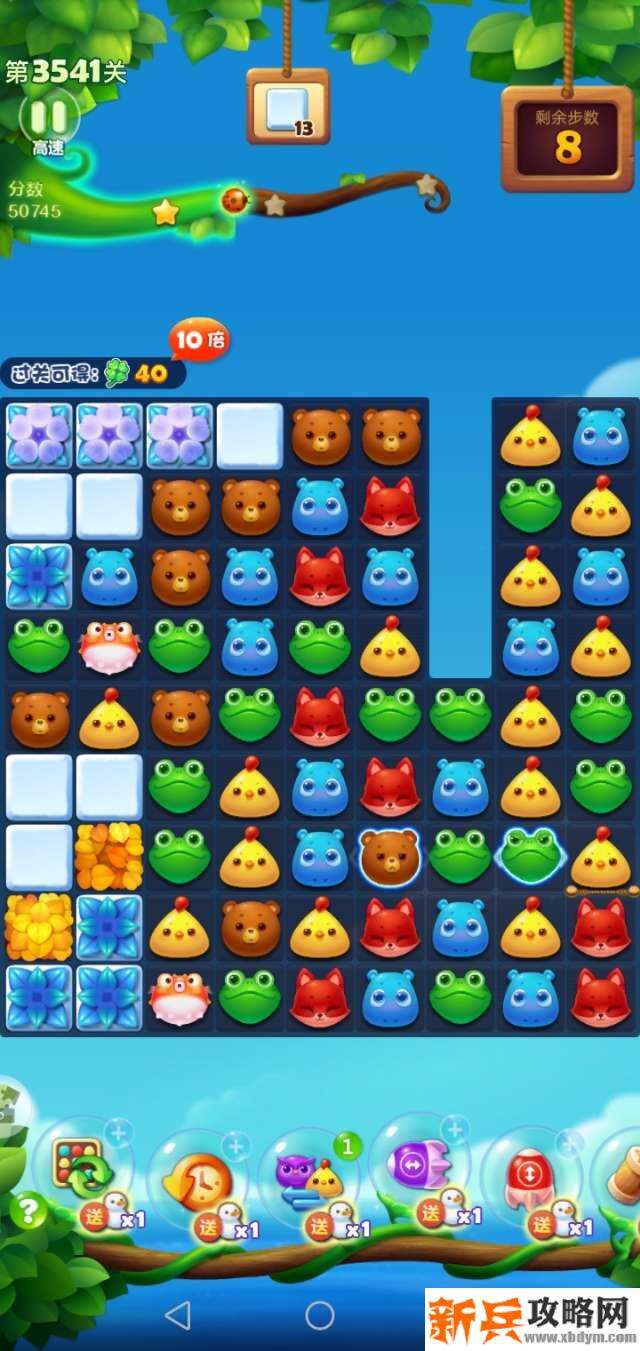Go to the system home screen

tap(319, 1315)
